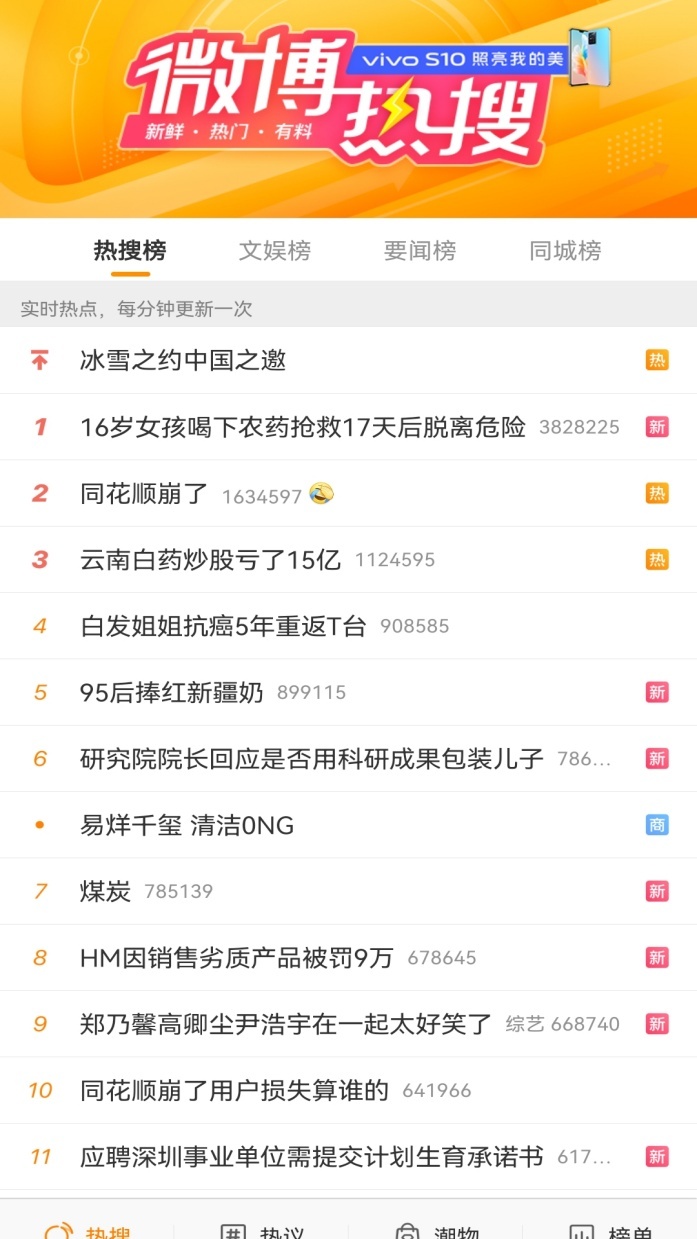This screenshot has width=697, height=1239.
Task: Switch to the 文娱榜 tab
Action: pyautogui.click(x=275, y=250)
